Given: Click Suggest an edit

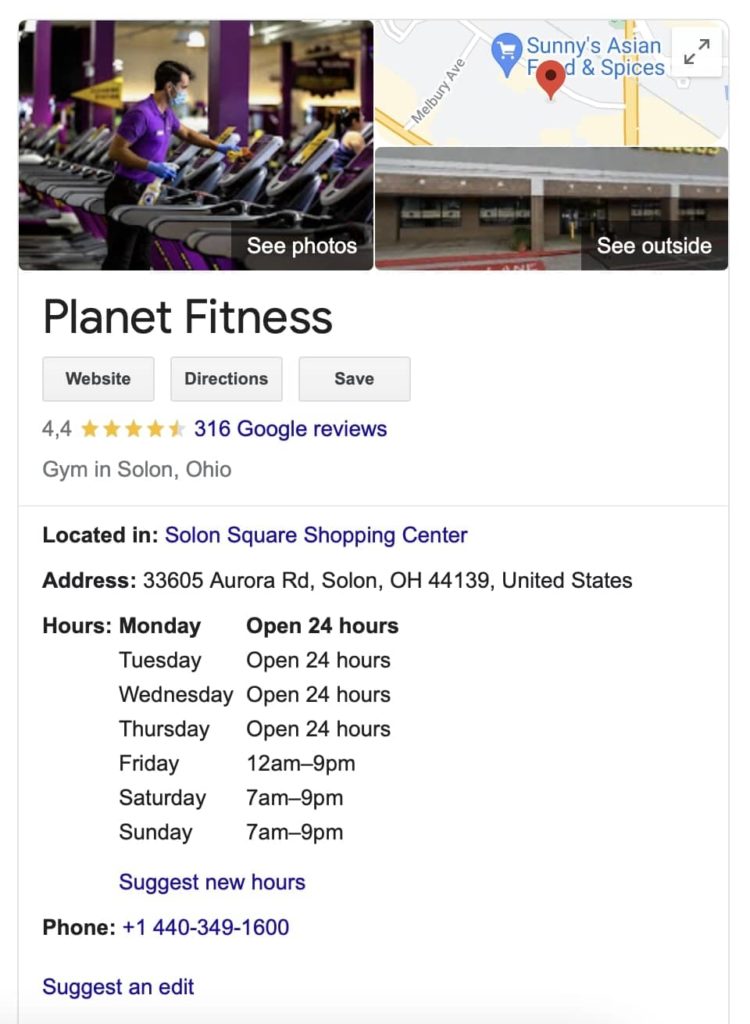Looking at the screenshot, I should pos(116,987).
